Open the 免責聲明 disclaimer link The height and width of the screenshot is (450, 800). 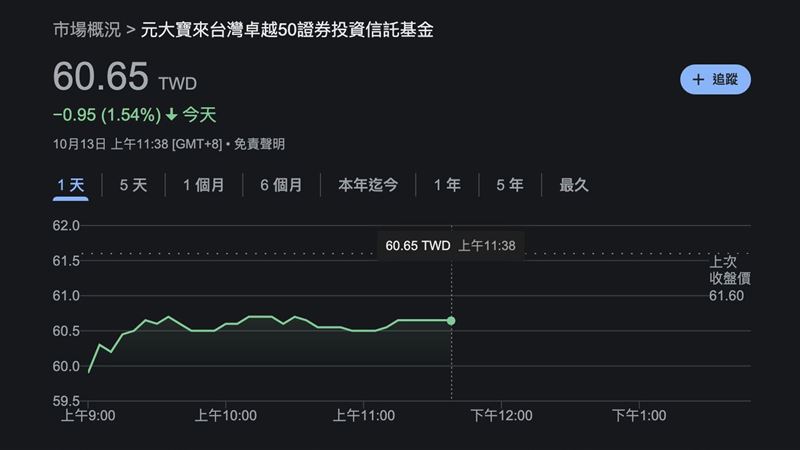260,144
